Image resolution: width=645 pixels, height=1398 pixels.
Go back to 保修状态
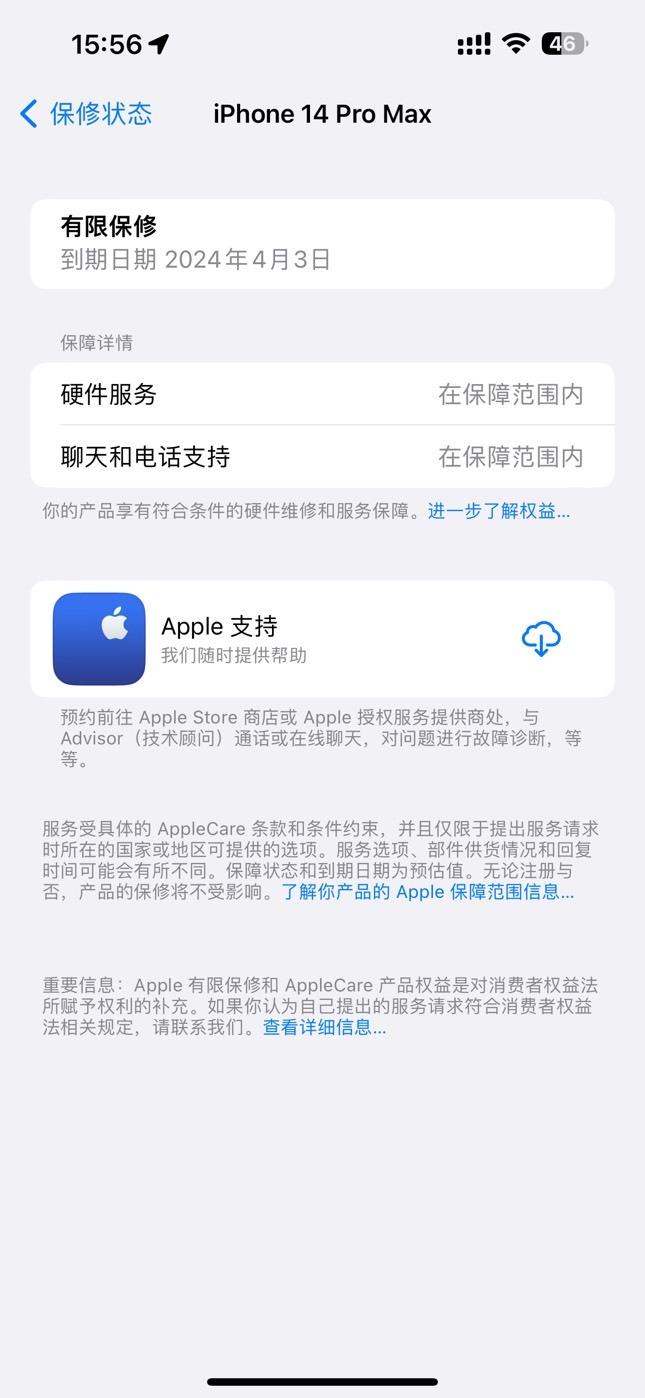(86, 114)
